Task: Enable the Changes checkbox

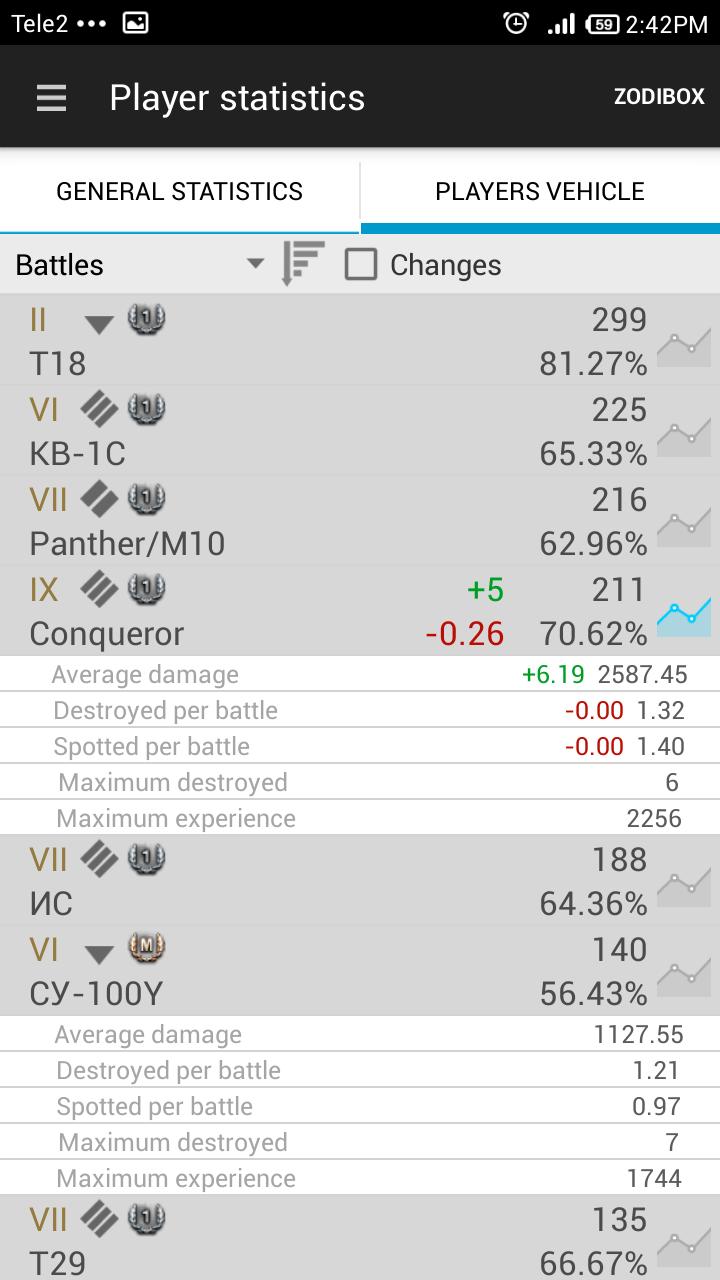Action: (x=360, y=264)
